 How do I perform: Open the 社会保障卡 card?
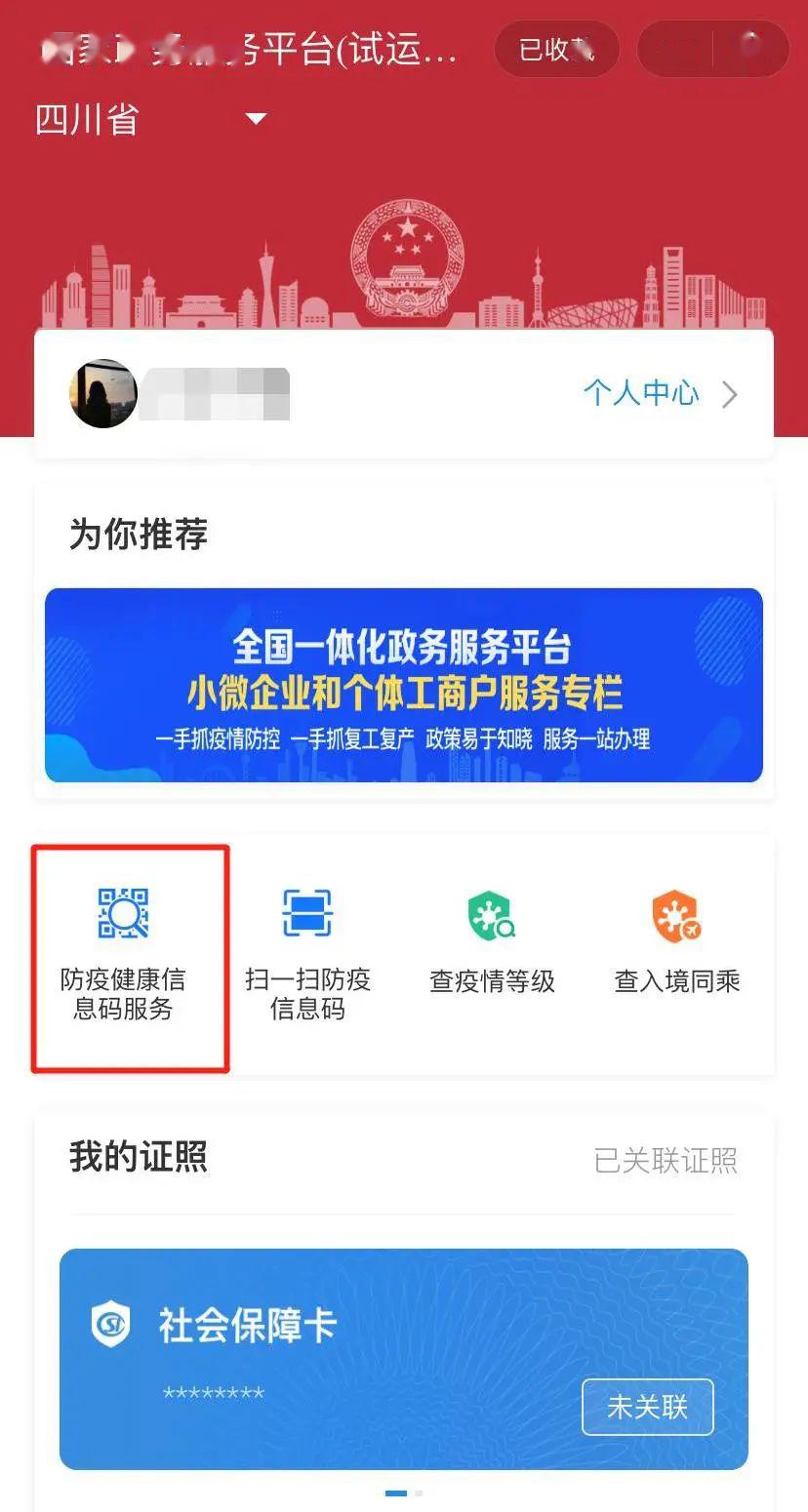coord(404,1359)
